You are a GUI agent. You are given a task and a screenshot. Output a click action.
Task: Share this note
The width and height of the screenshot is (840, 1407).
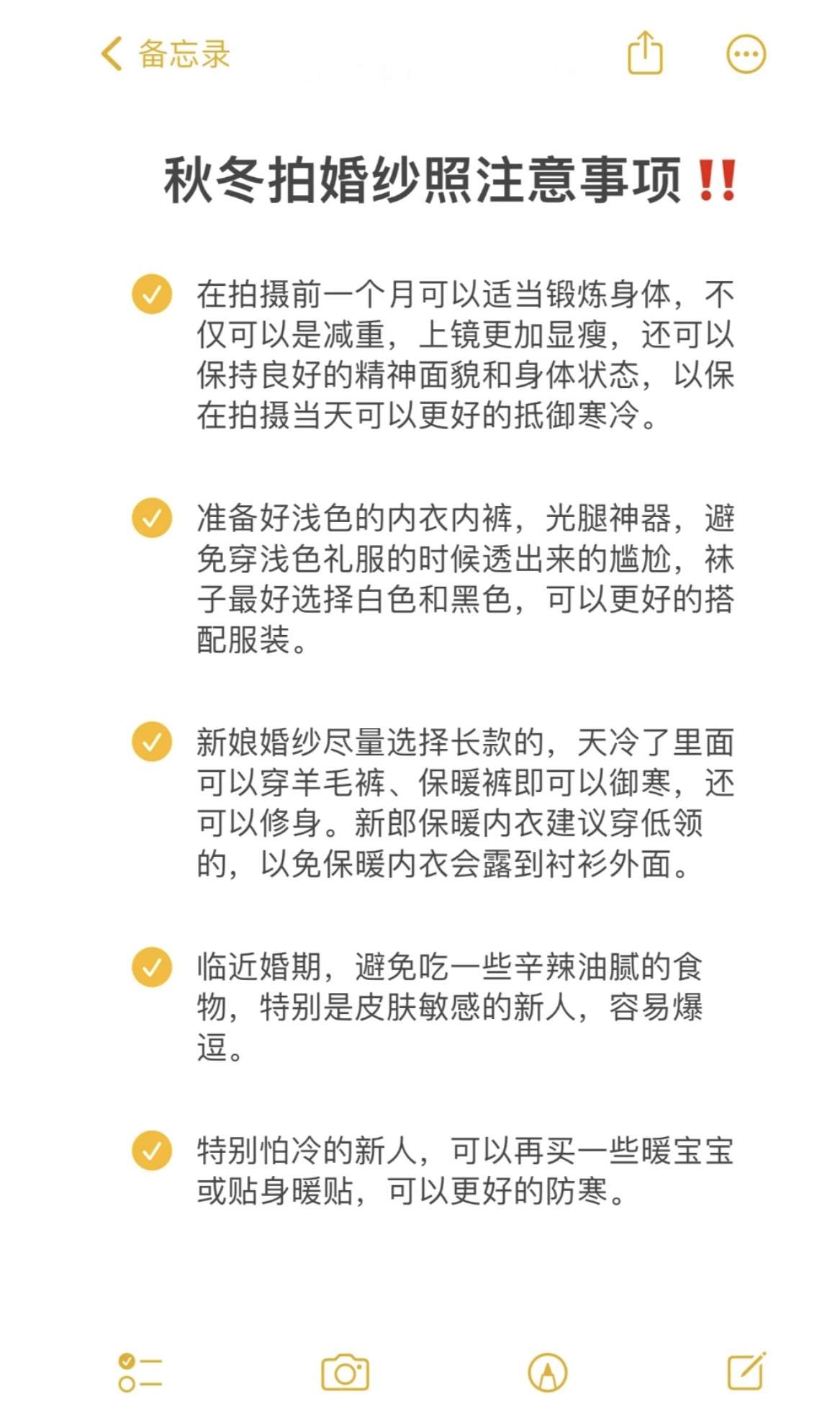click(645, 53)
